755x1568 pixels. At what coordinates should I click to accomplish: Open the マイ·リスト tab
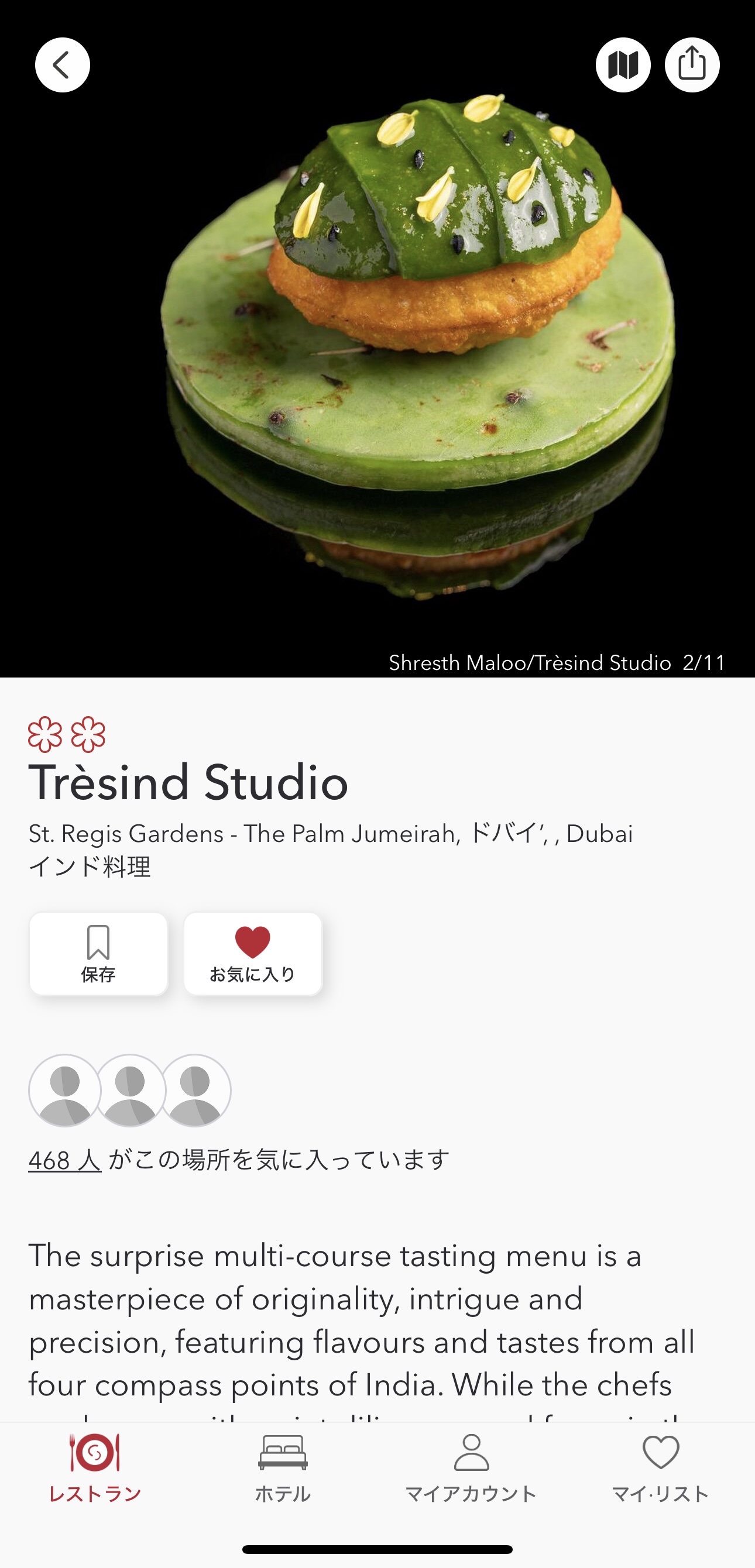coord(661,1467)
